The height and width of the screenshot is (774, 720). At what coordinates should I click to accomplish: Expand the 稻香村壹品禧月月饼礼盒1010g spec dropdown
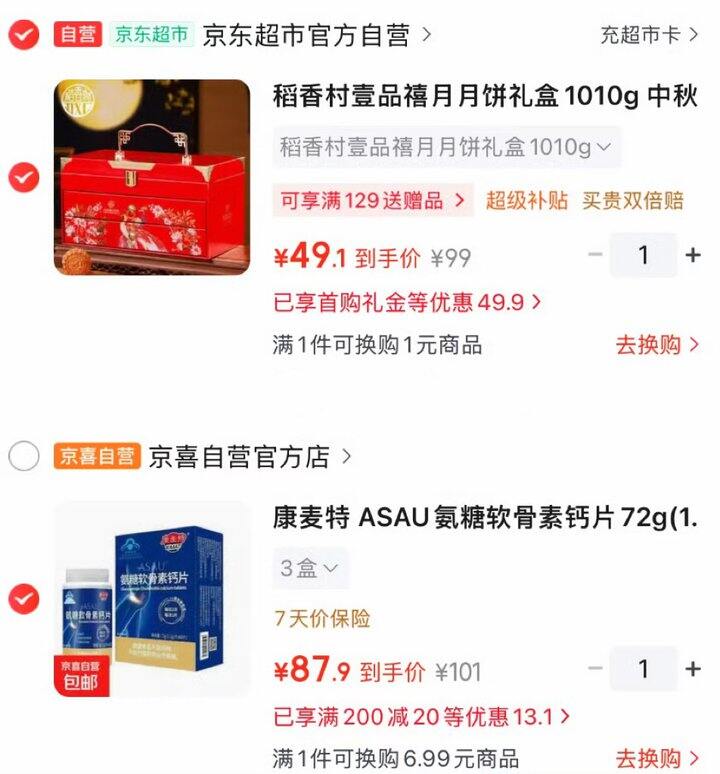pyautogui.click(x=447, y=147)
